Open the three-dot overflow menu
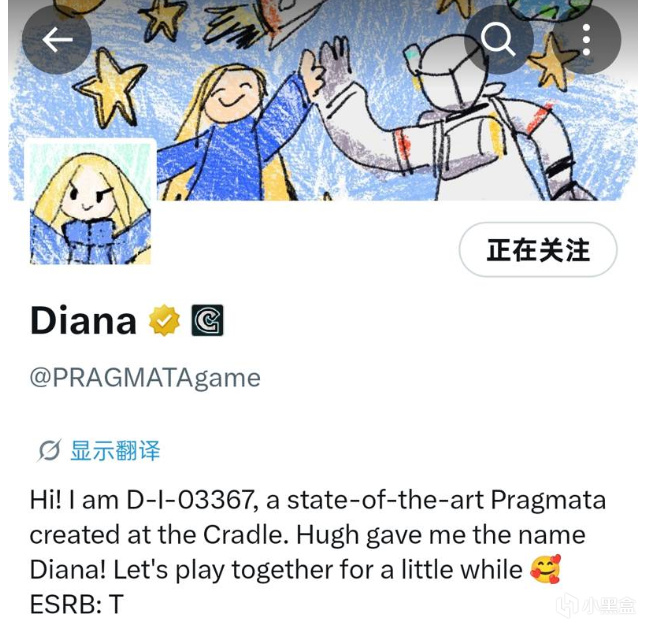Screen dimensions: 655x633 click(586, 40)
